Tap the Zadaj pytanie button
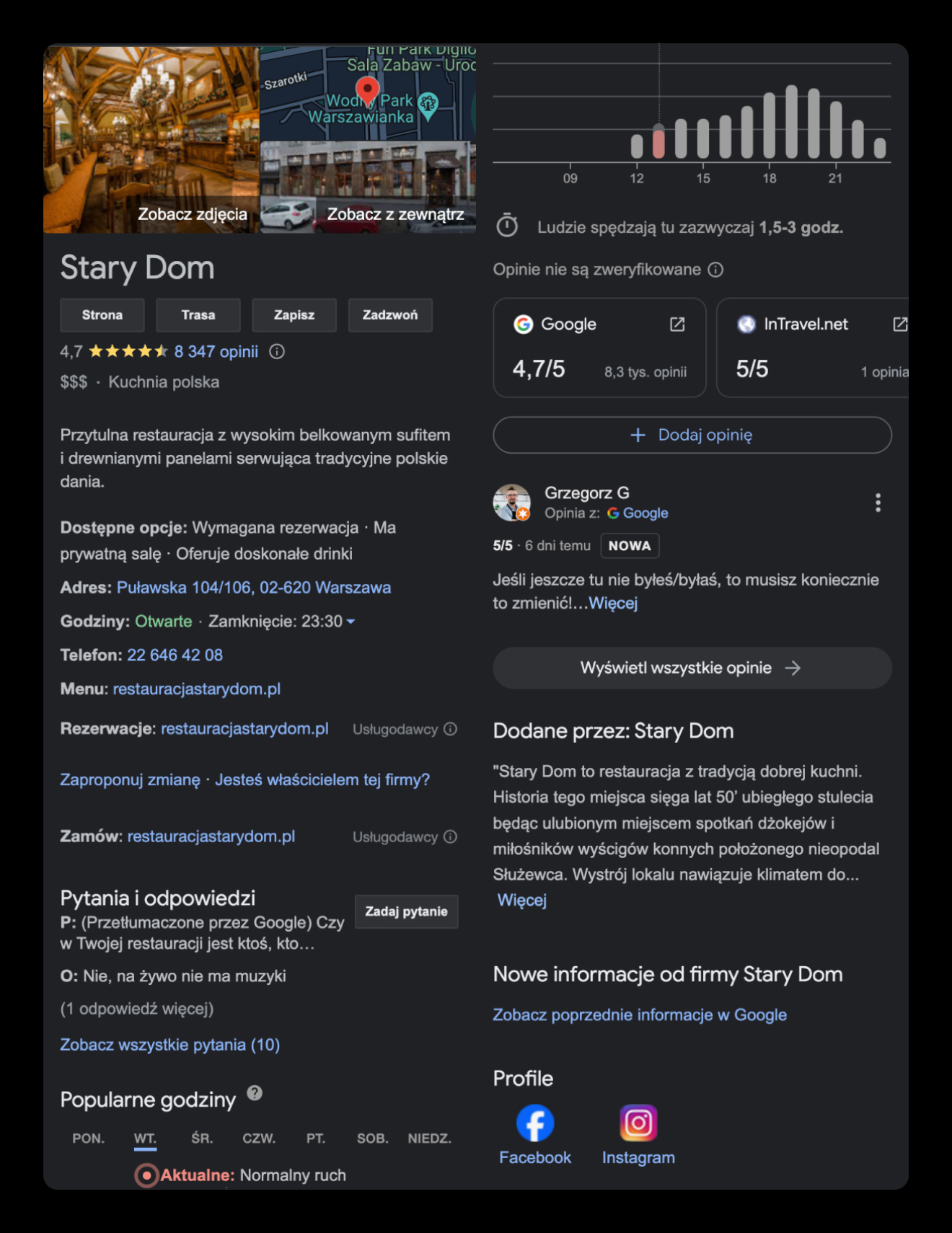 click(406, 911)
